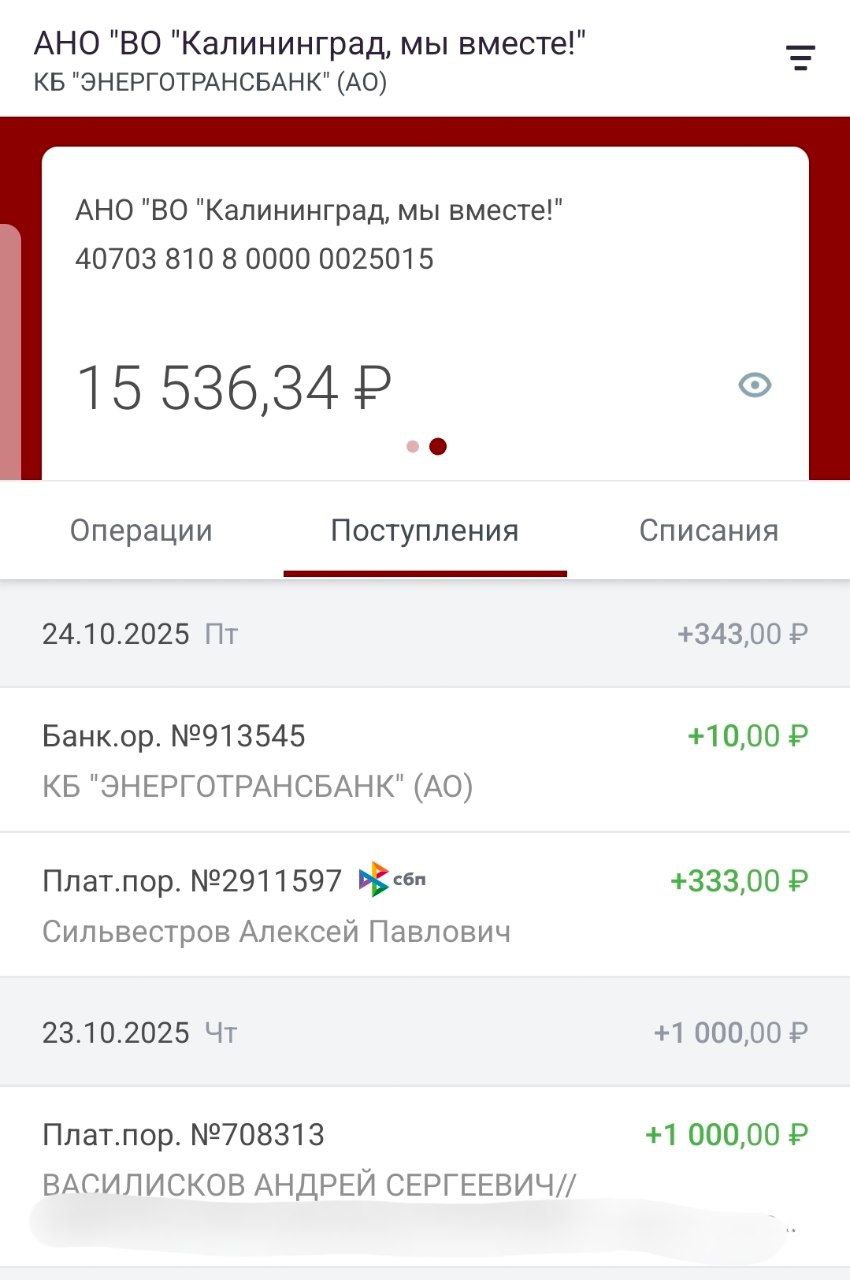View payment order №708313 details

(x=424, y=1158)
